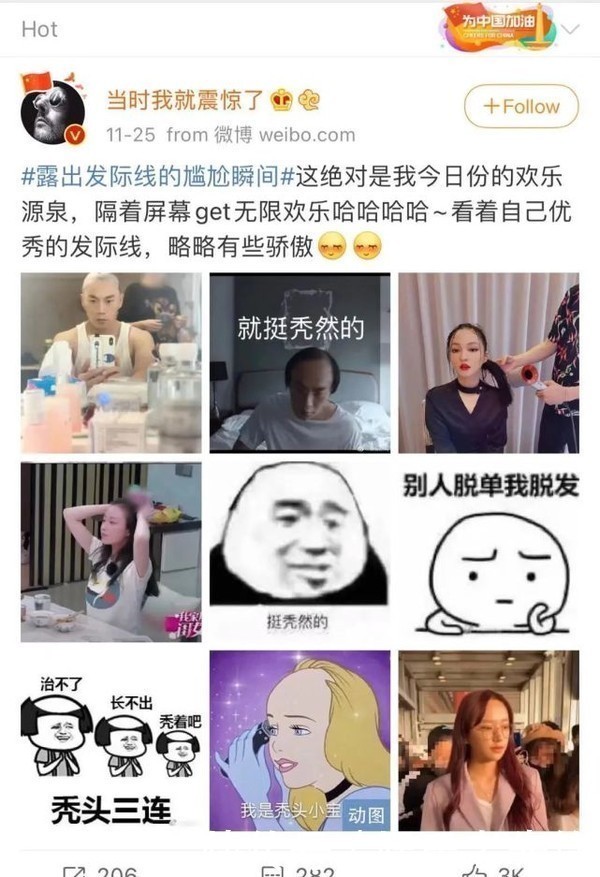Open the panda-face meme 挺秃然的
This screenshot has width=600, height=877.
tap(299, 551)
